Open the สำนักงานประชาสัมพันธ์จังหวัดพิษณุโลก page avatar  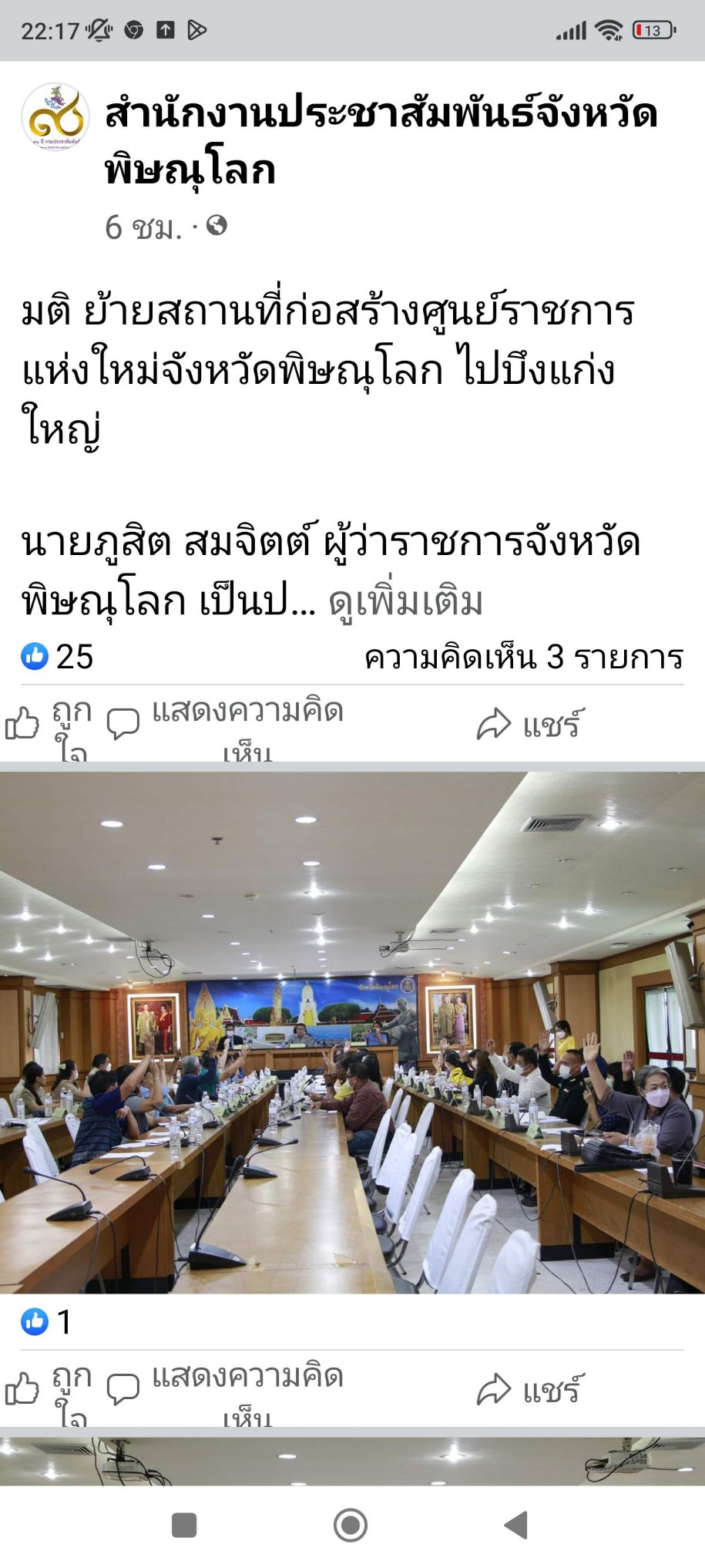point(55,116)
